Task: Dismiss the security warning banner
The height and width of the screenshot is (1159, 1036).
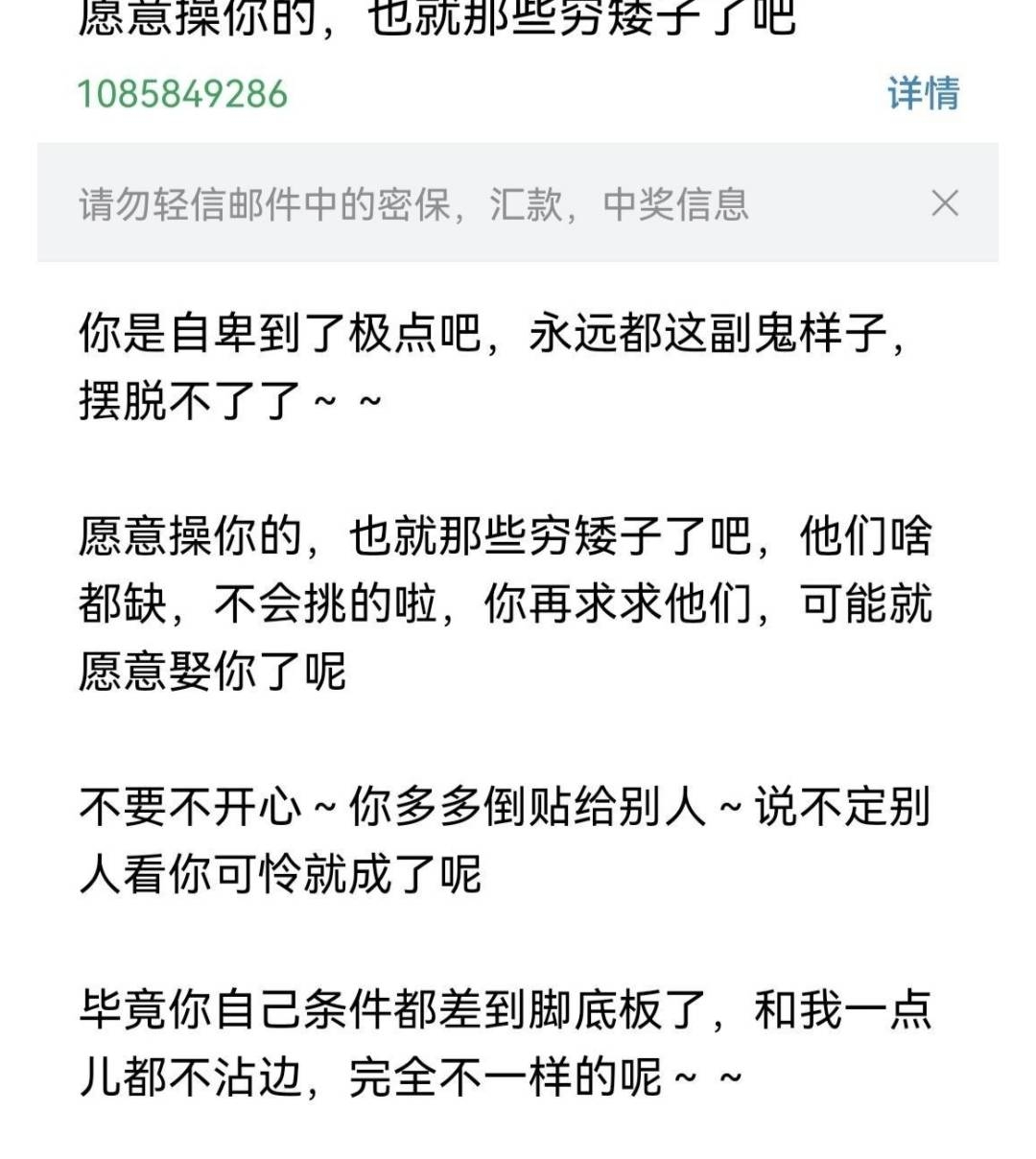Action: click(945, 203)
